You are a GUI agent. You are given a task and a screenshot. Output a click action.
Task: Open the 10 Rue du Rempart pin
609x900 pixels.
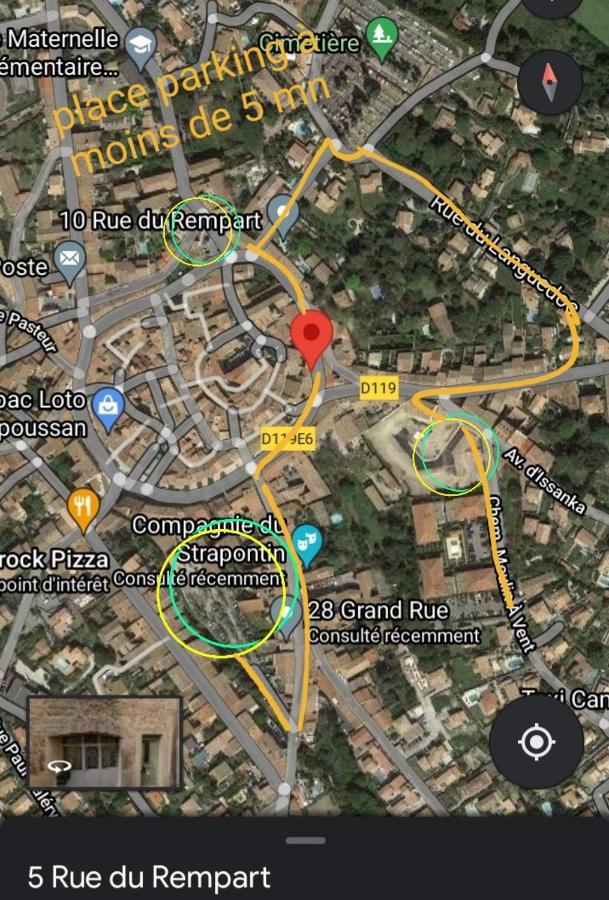[284, 214]
